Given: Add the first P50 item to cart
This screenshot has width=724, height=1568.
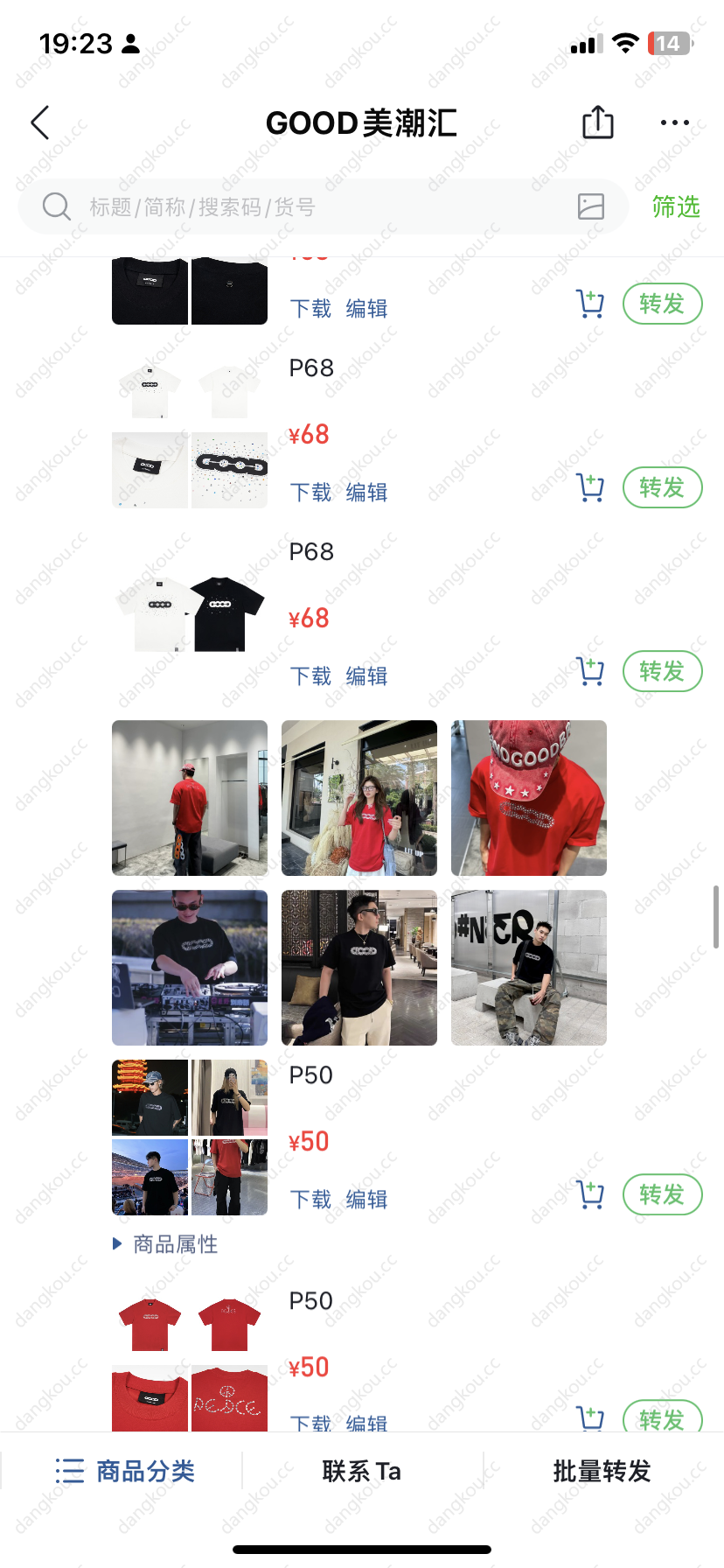Looking at the screenshot, I should coord(590,1195).
